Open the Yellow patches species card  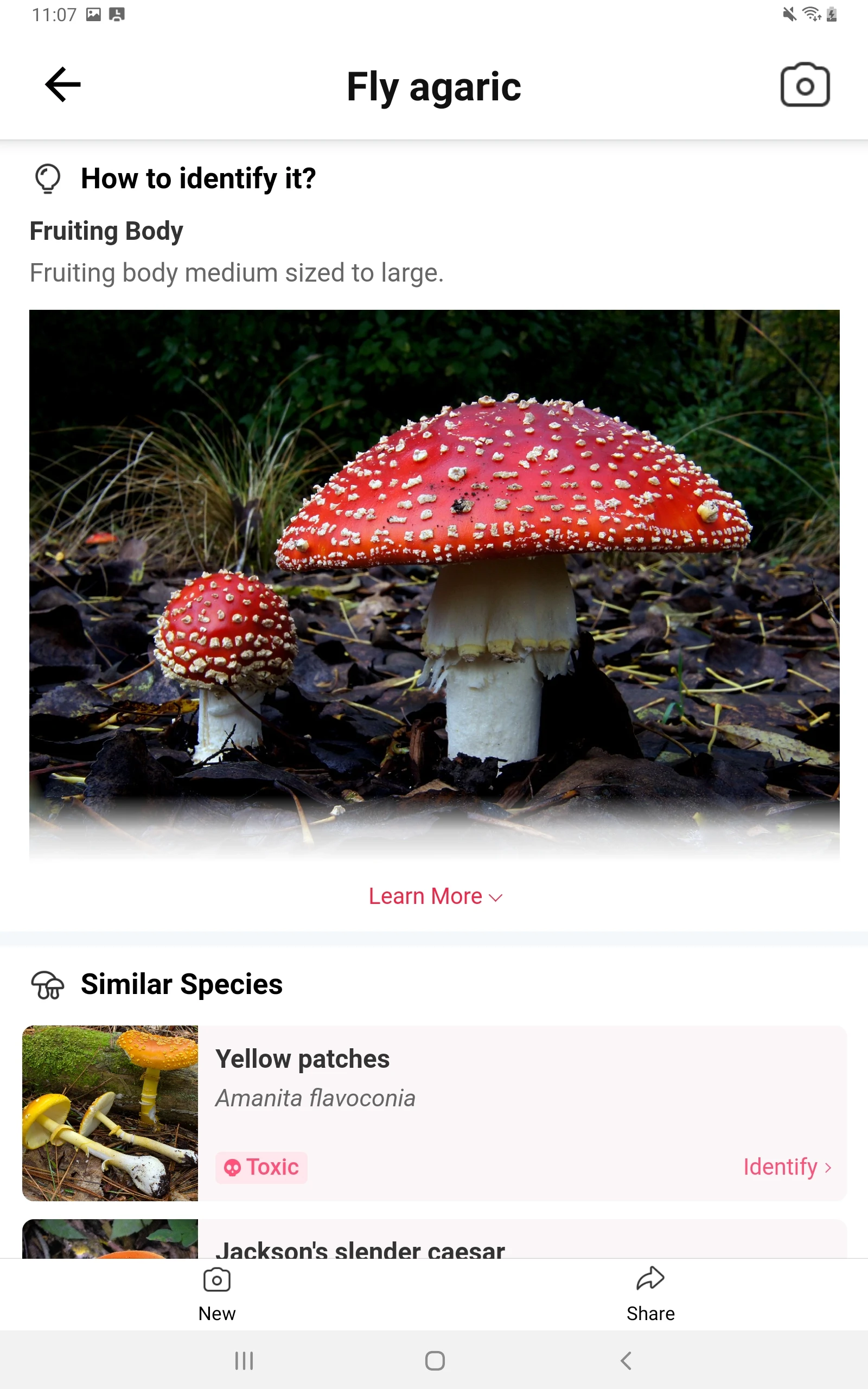click(x=435, y=1113)
